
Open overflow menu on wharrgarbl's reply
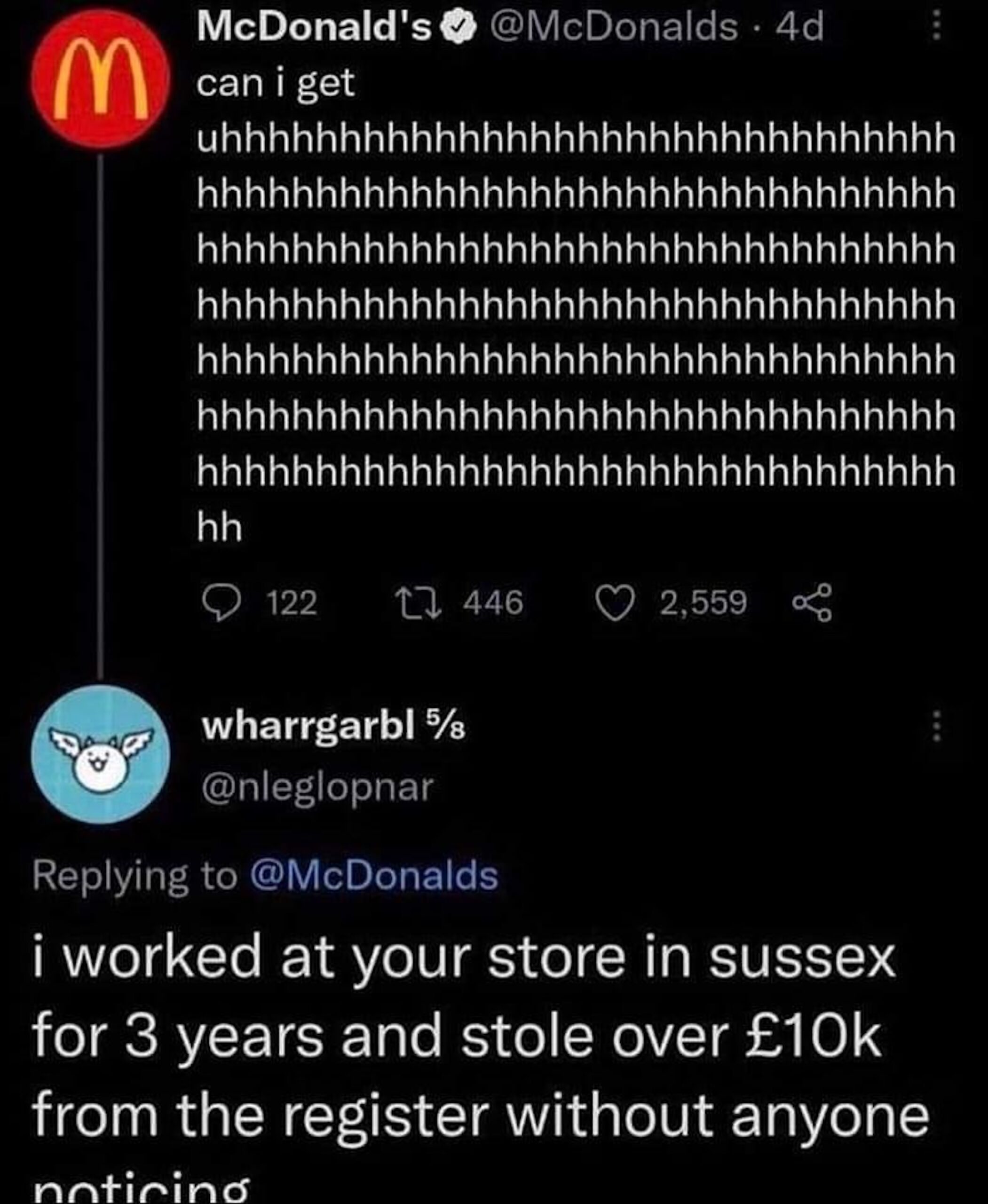click(x=935, y=726)
